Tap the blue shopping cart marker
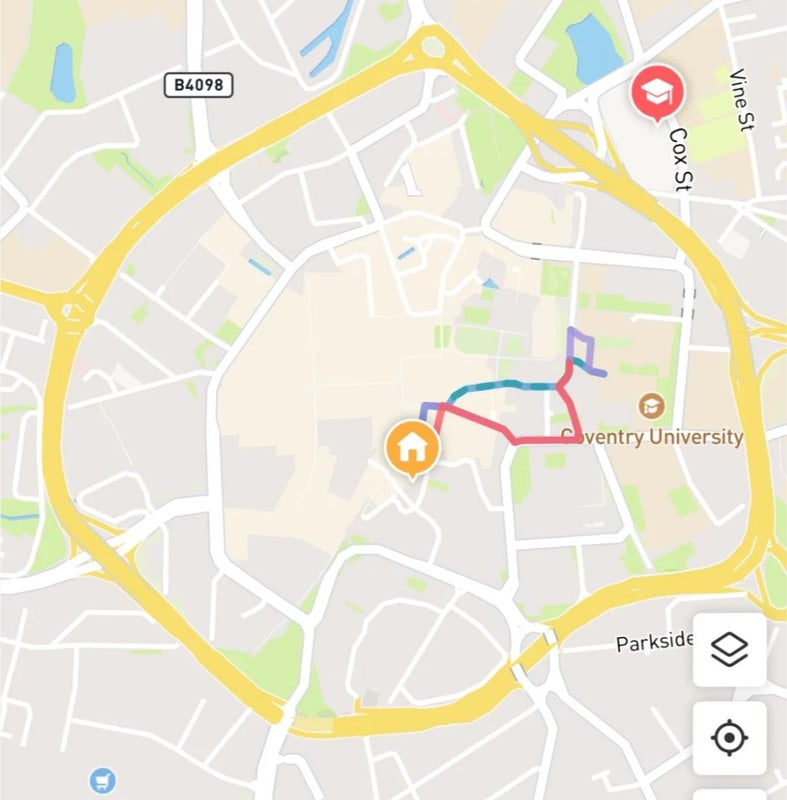This screenshot has height=800, width=787. [x=101, y=779]
